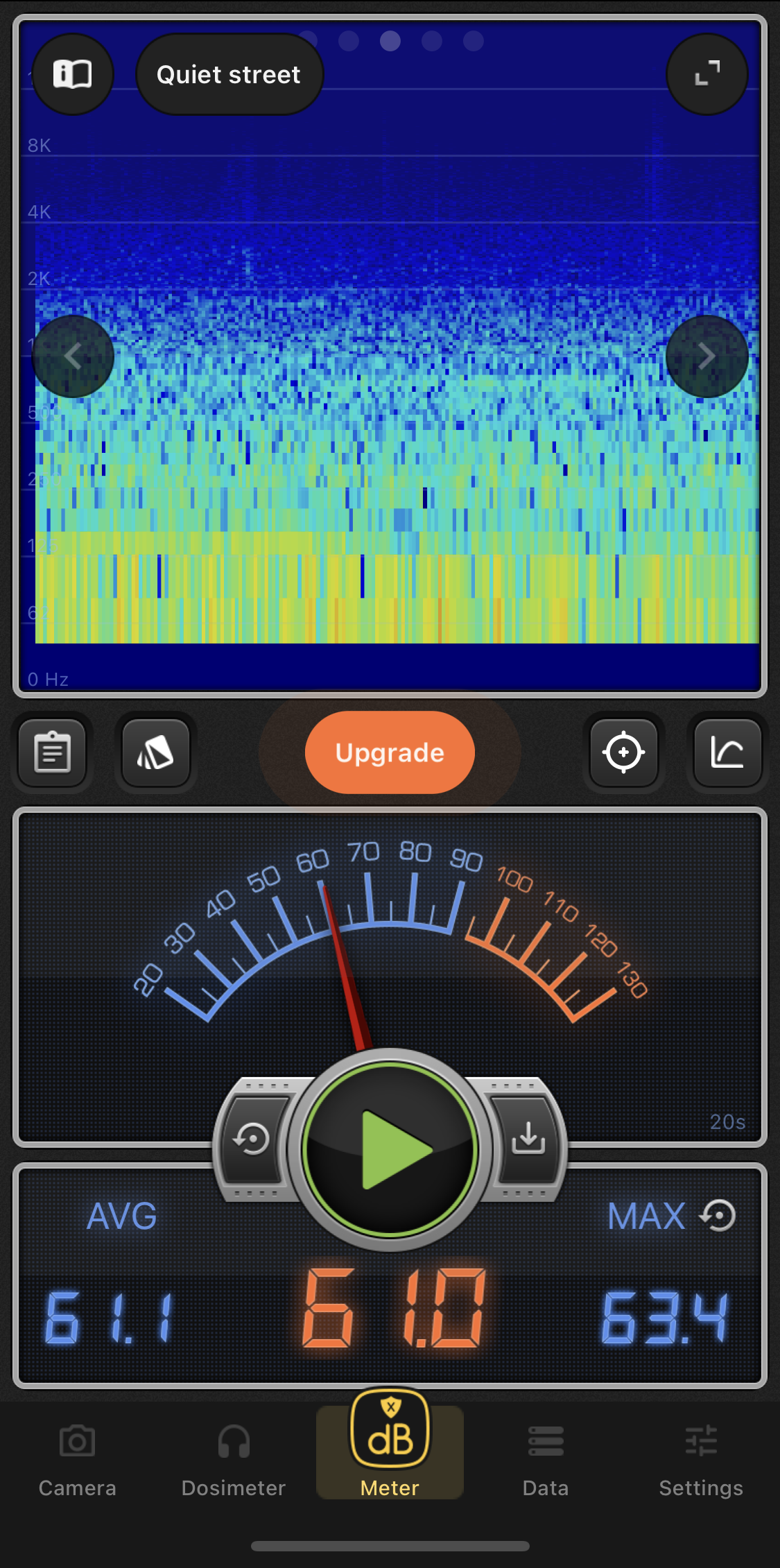Tap the orange Upgrade button
Viewport: 780px width, 1568px height.
390,752
